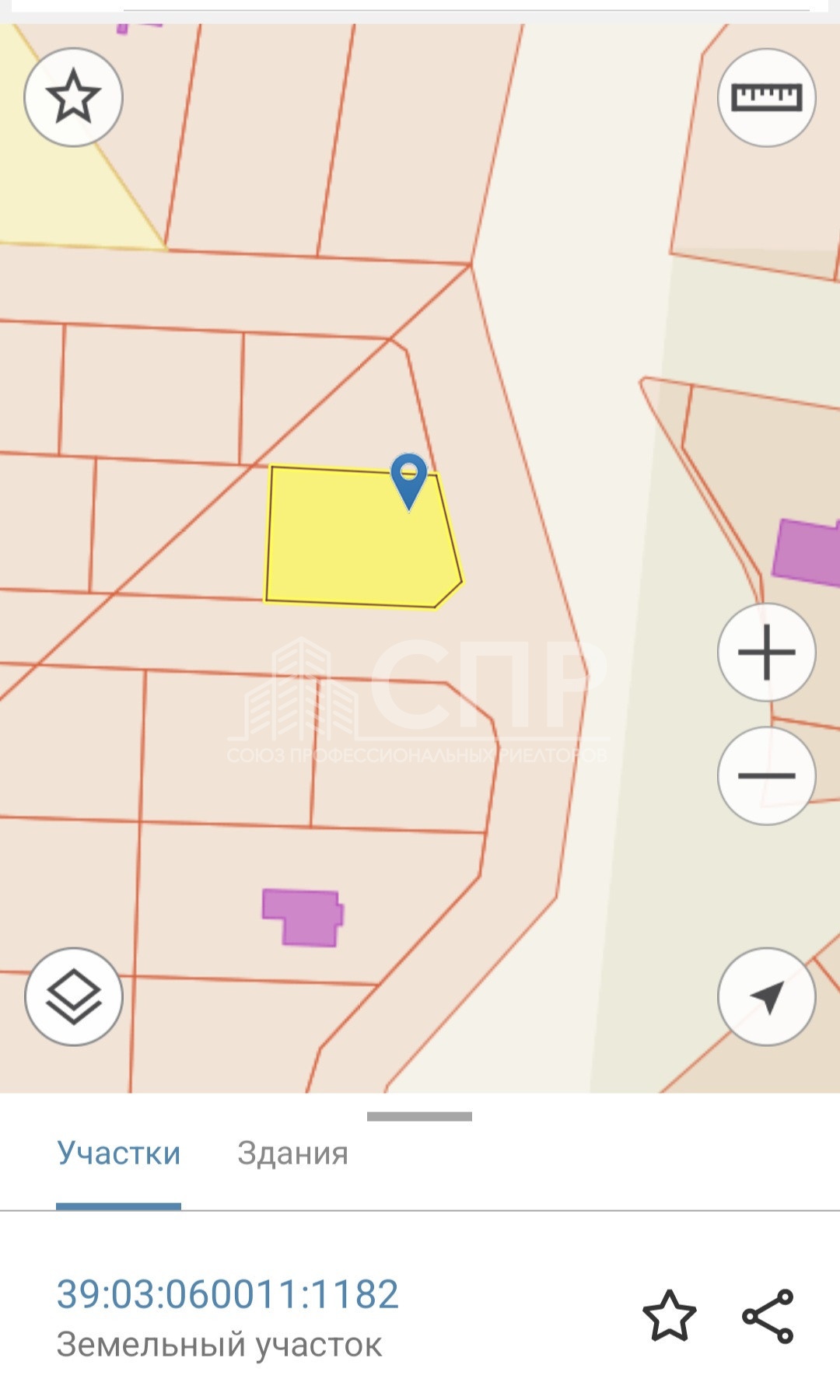Share plot 39:03:060011:1182
The height and width of the screenshot is (1400, 840).
(768, 1316)
